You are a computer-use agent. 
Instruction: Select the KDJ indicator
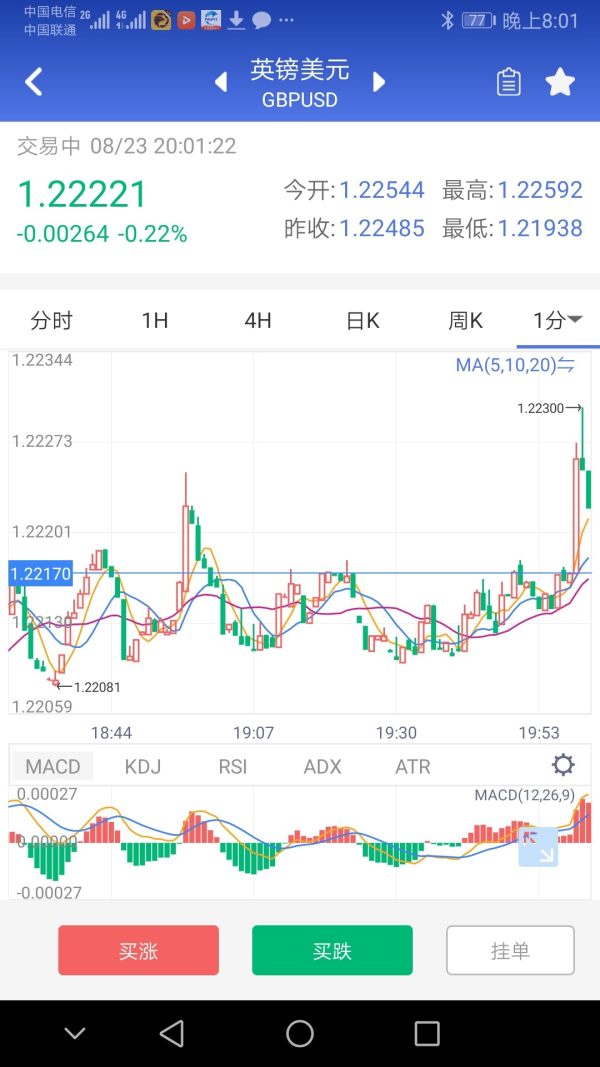pyautogui.click(x=143, y=767)
